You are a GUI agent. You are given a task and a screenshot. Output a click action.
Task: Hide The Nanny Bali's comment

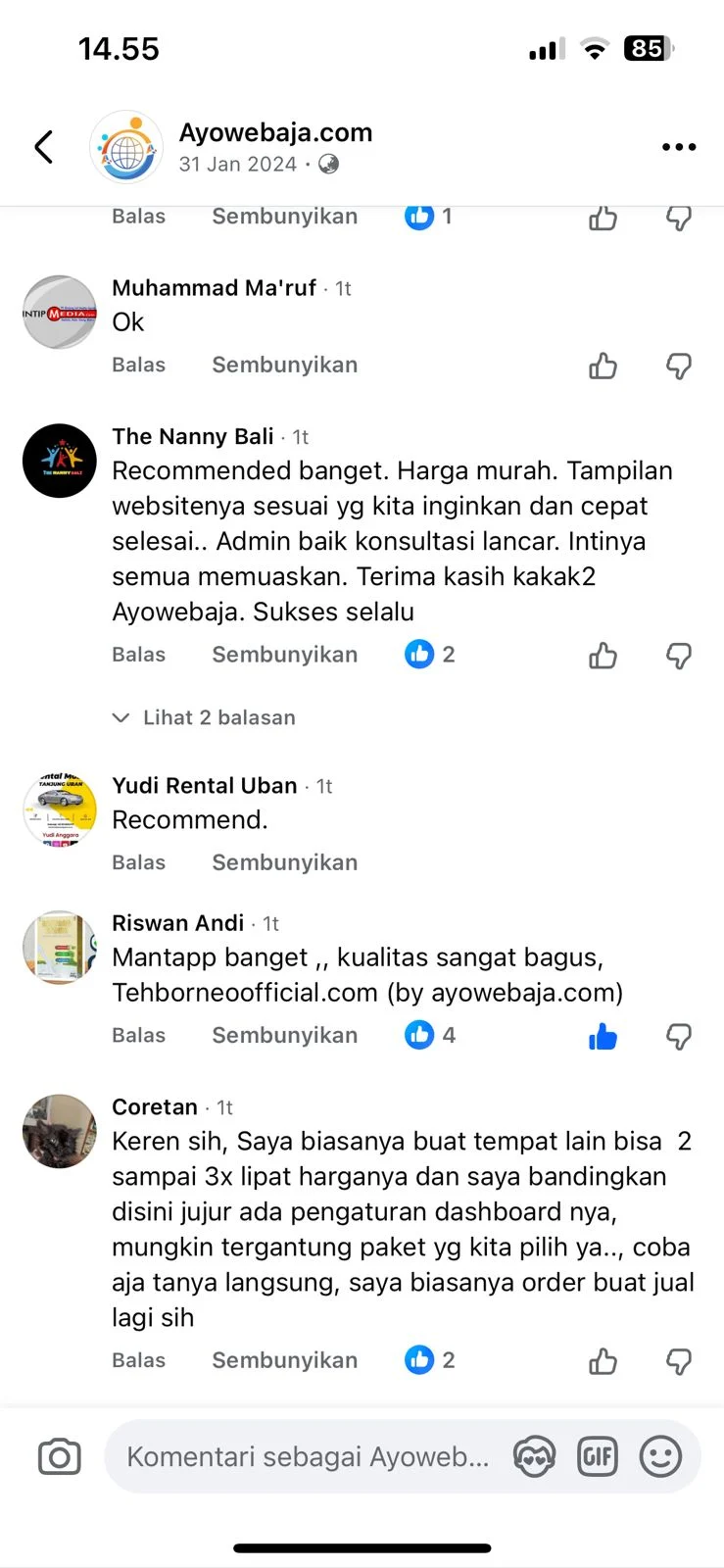[x=284, y=655]
